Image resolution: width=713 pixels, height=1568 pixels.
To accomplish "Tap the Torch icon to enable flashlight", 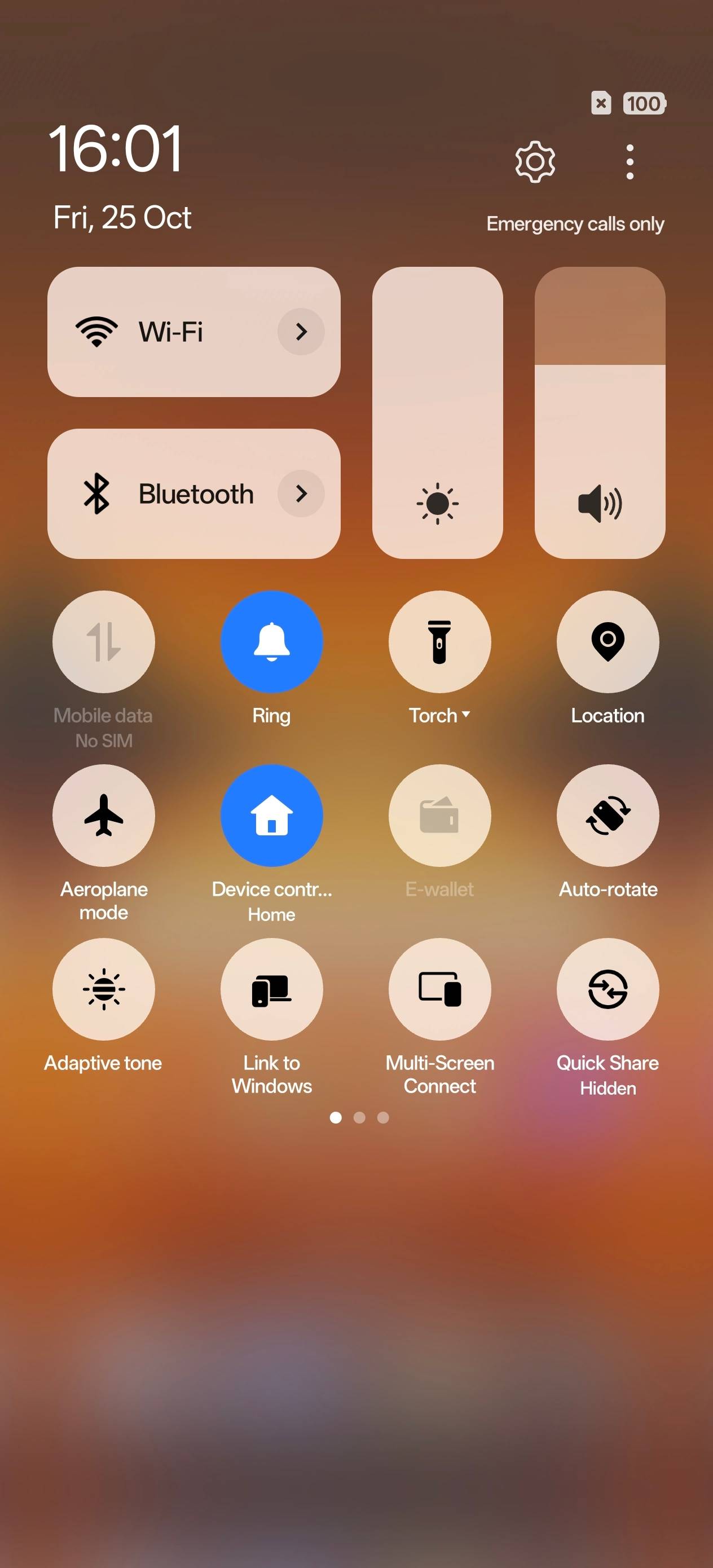I will [x=439, y=642].
